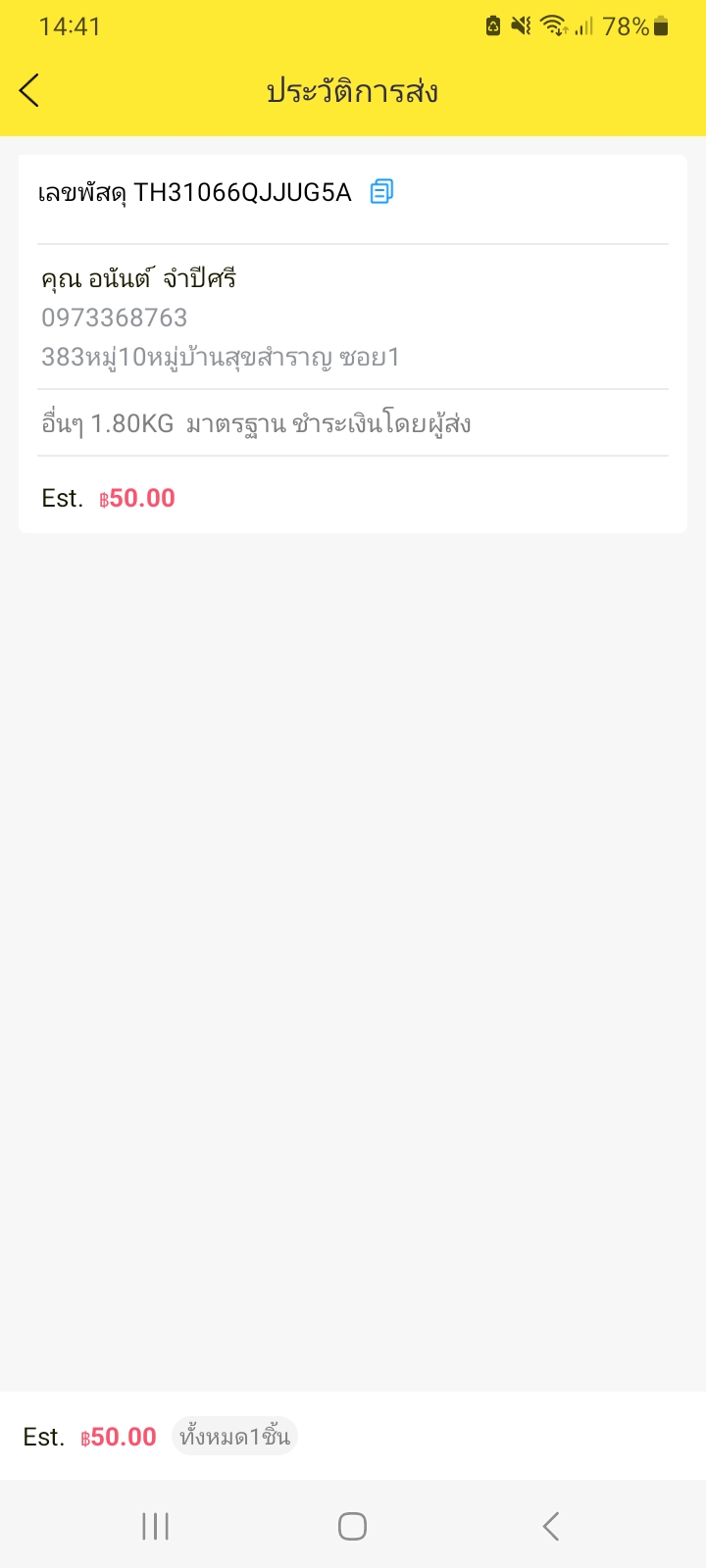Open the parcel card for คุณ อนันต์ จำปีศรี
The height and width of the screenshot is (1568, 706).
(353, 344)
